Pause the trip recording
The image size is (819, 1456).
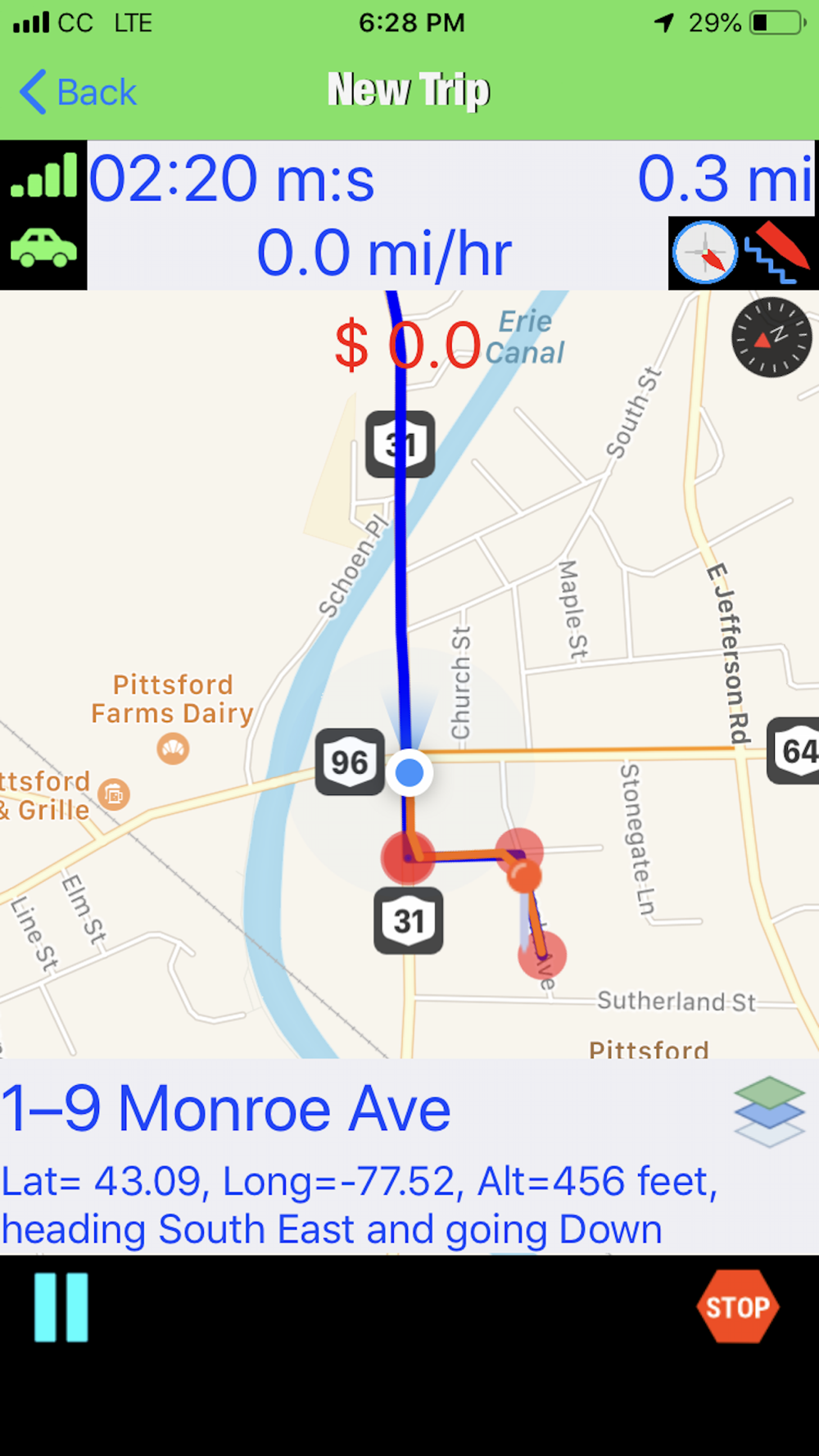61,1307
